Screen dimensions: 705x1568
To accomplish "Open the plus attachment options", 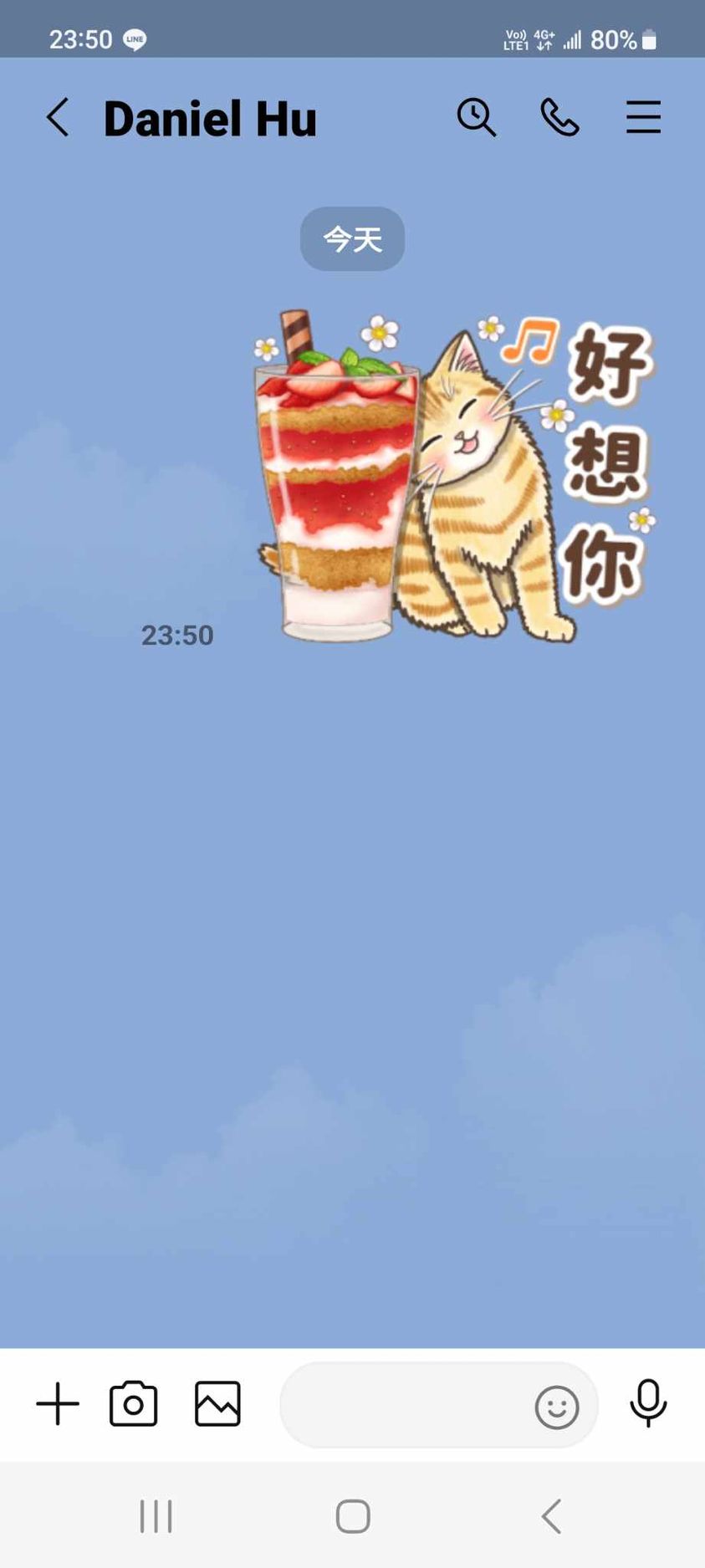I will pyautogui.click(x=58, y=1403).
